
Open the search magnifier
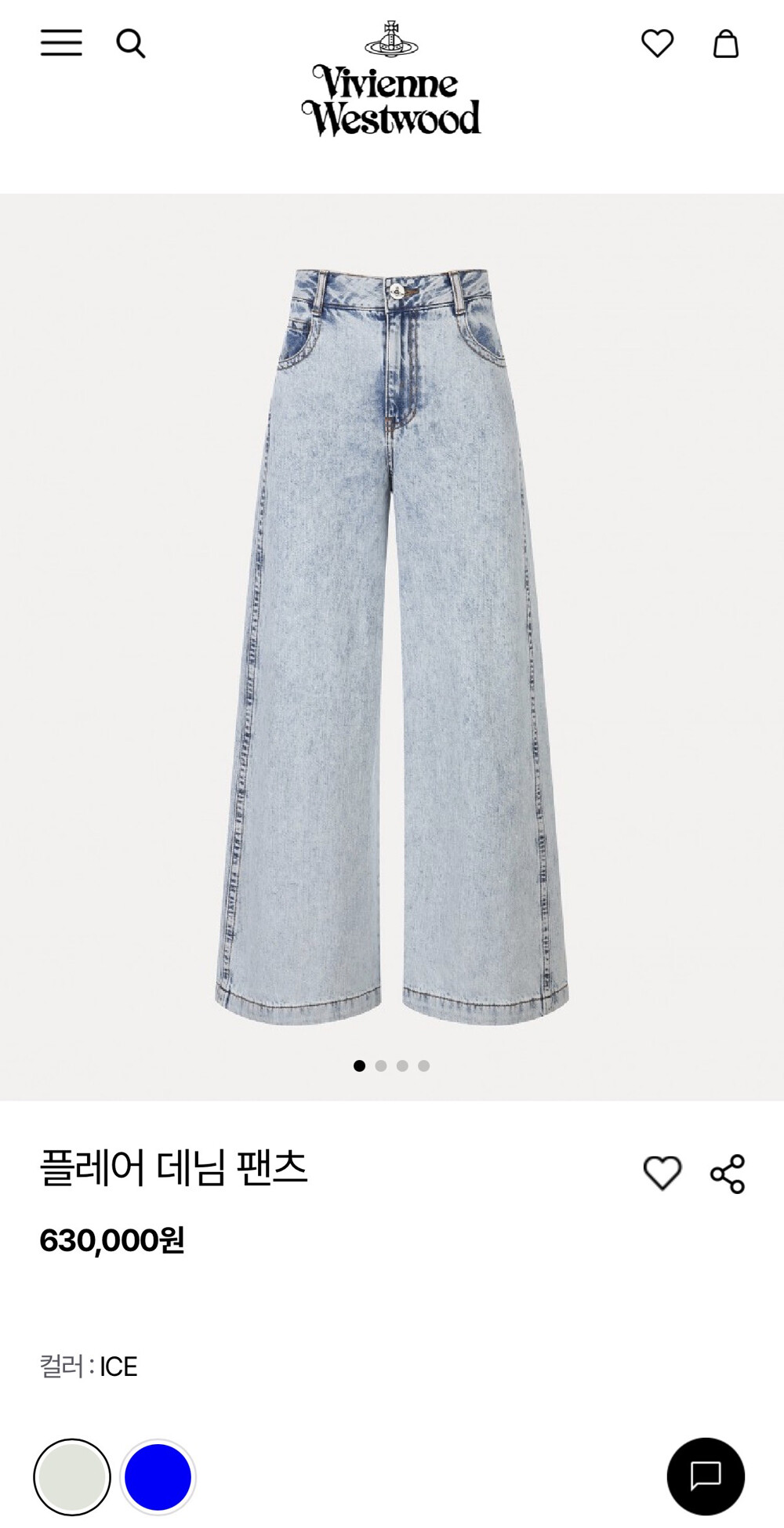coord(131,44)
